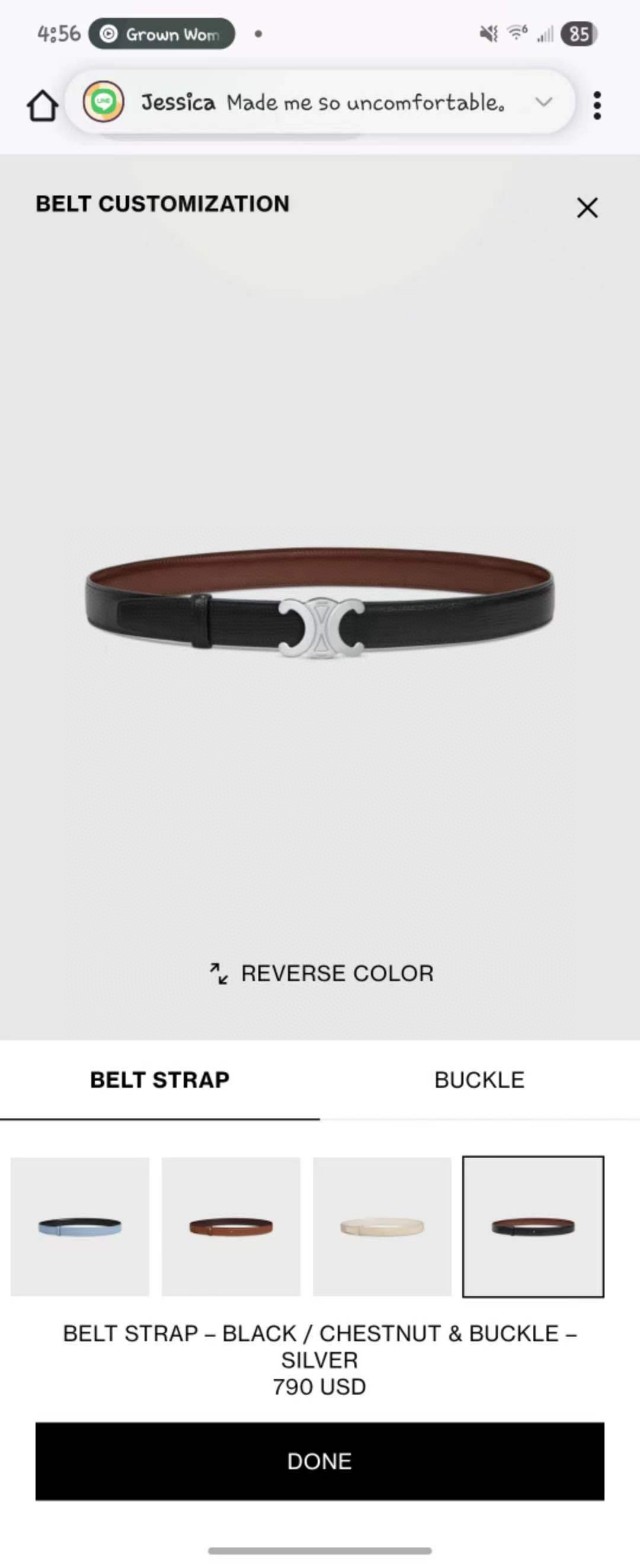This screenshot has height=1564, width=640.
Task: Expand the Jessica message notification chevron
Action: pyautogui.click(x=544, y=102)
